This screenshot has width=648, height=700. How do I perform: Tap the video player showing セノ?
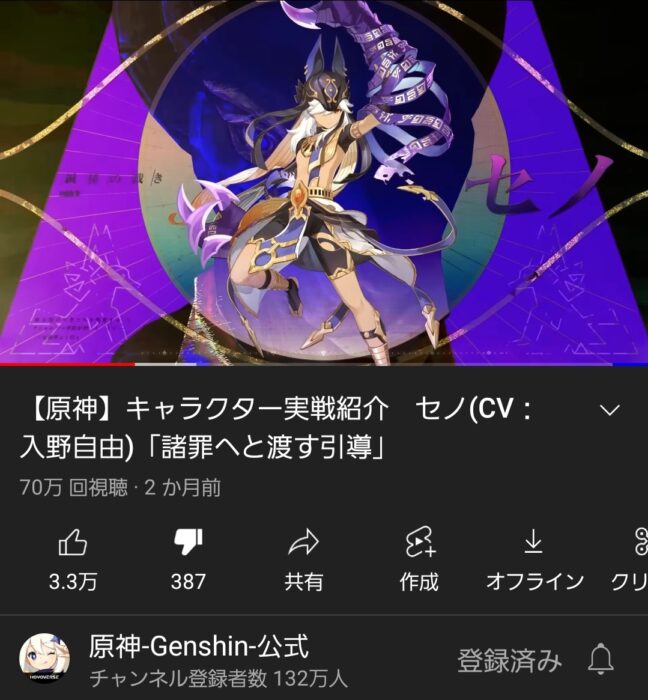324,180
